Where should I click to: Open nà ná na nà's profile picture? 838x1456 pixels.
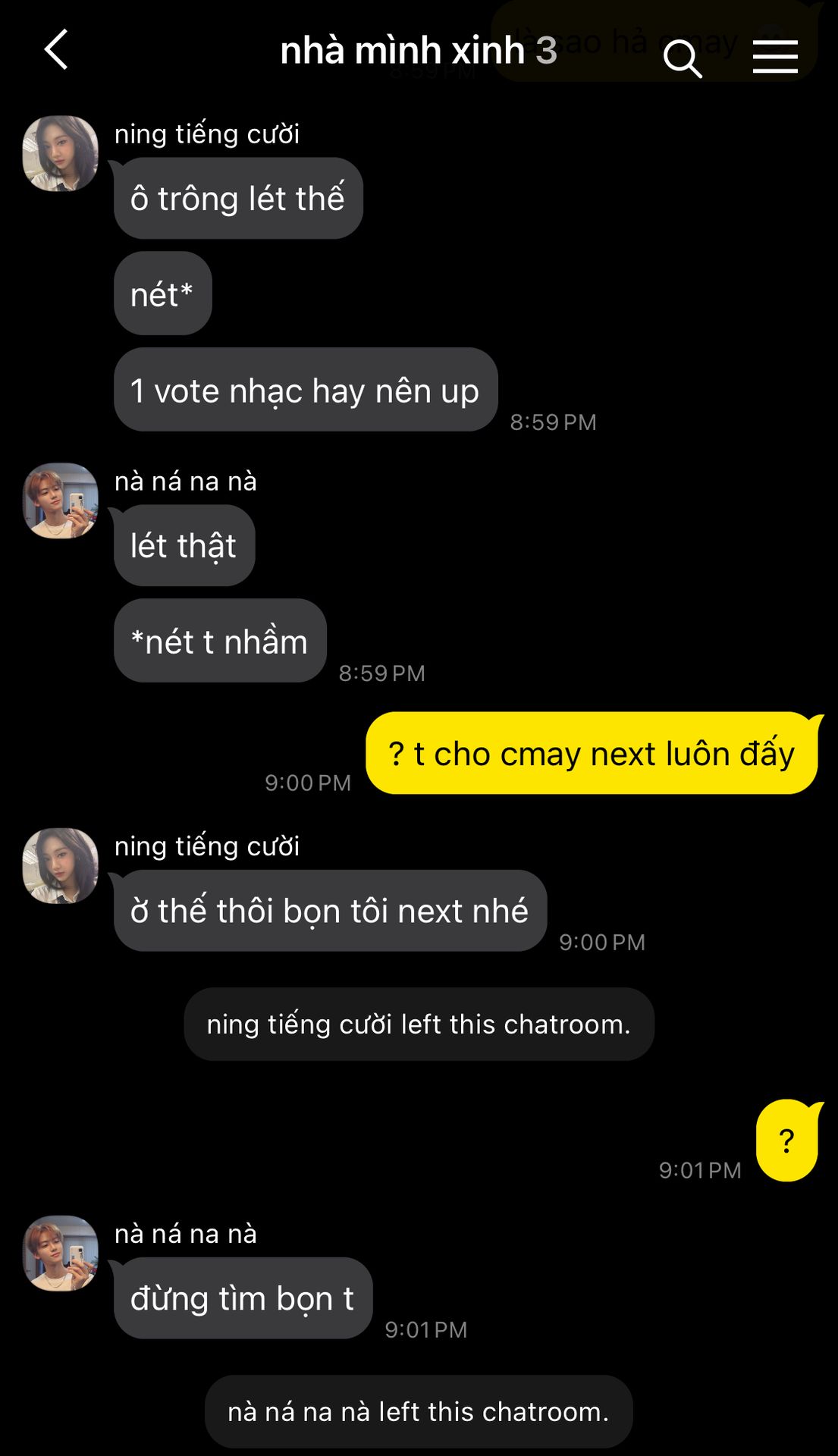click(x=61, y=500)
